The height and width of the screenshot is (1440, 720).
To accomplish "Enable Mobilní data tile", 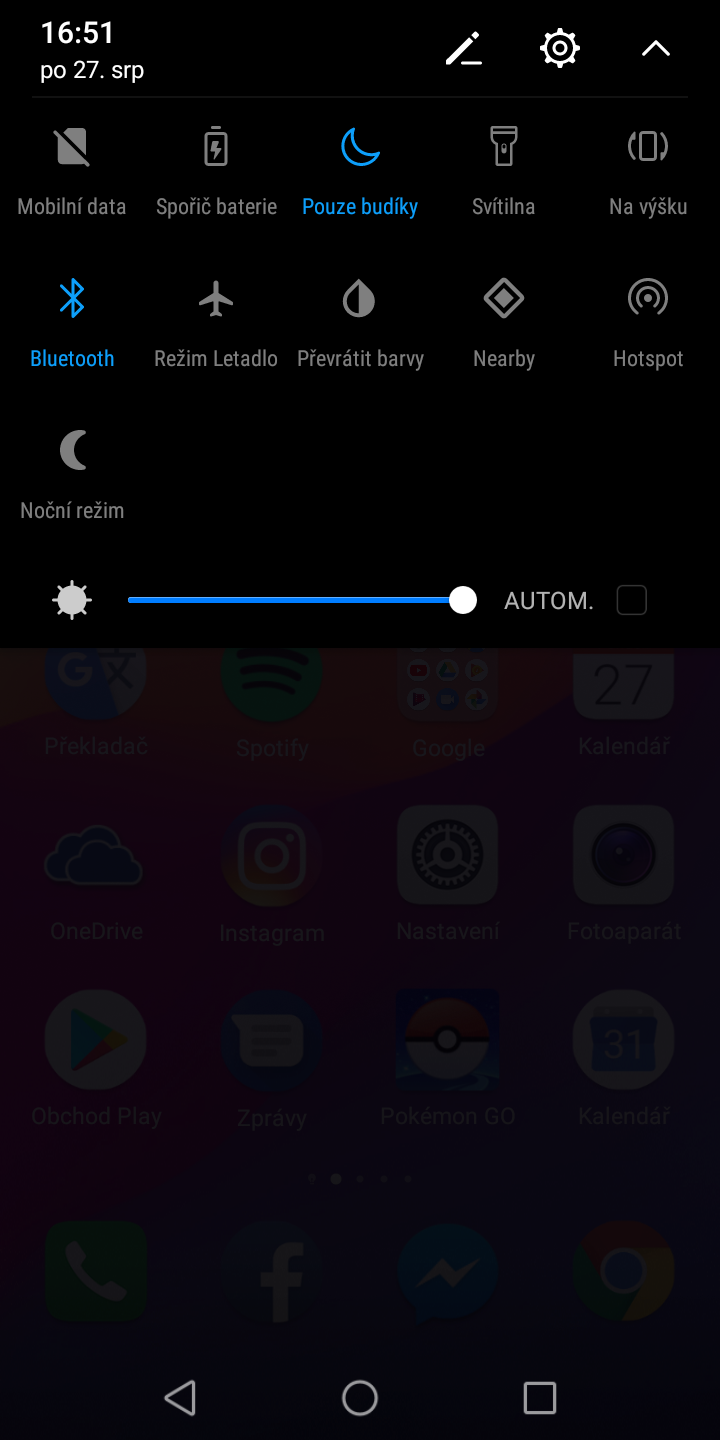I will (72, 172).
